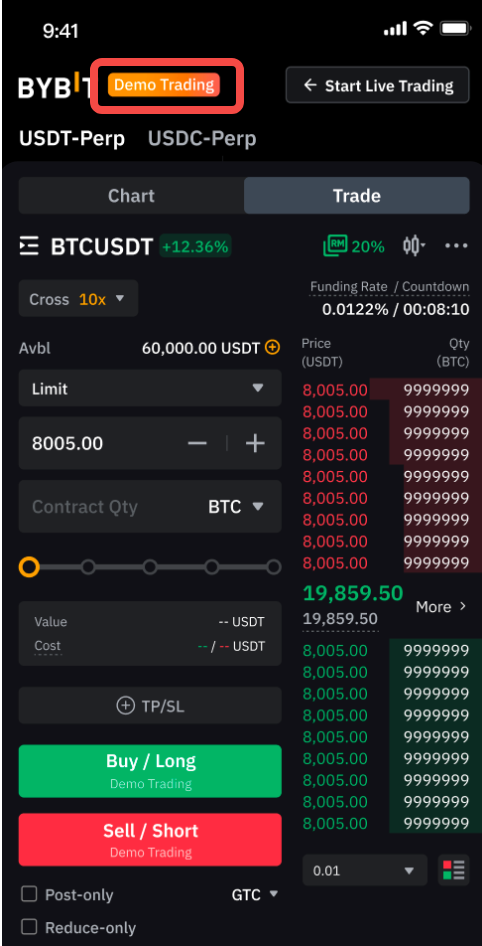Place a Sell / Short demo order

pyautogui.click(x=150, y=840)
